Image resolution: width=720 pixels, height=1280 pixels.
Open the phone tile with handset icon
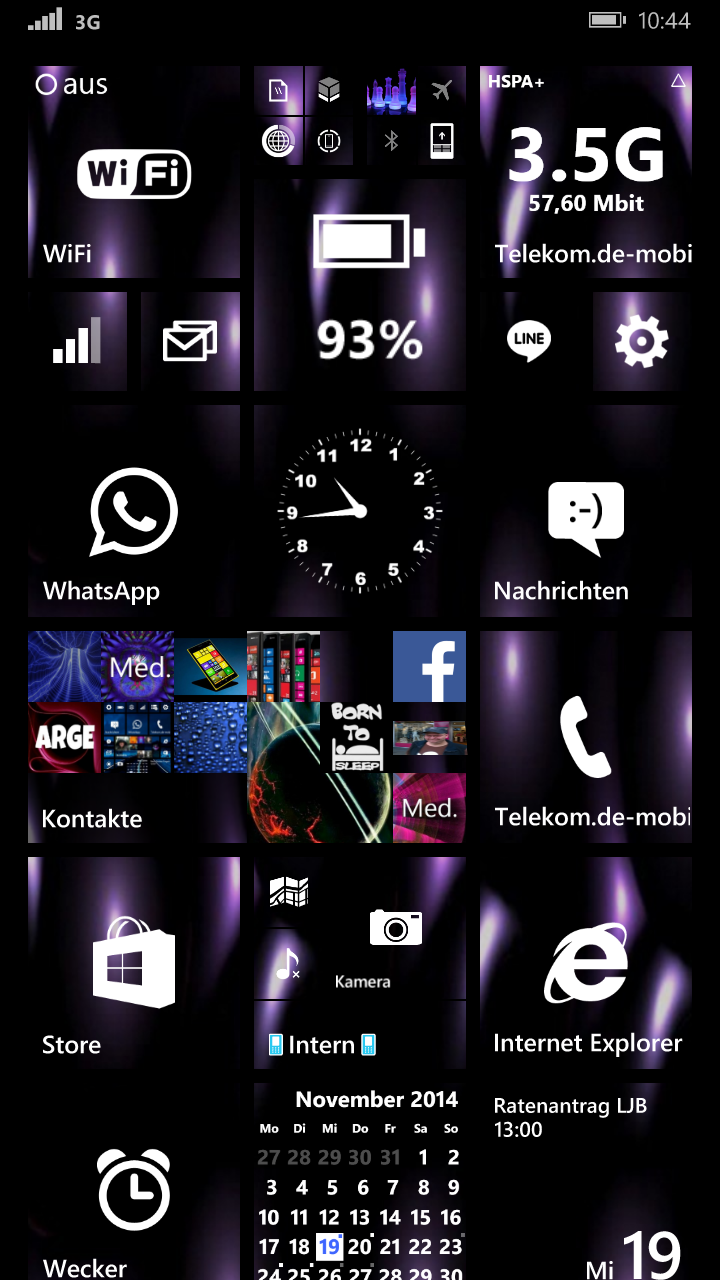pos(586,737)
